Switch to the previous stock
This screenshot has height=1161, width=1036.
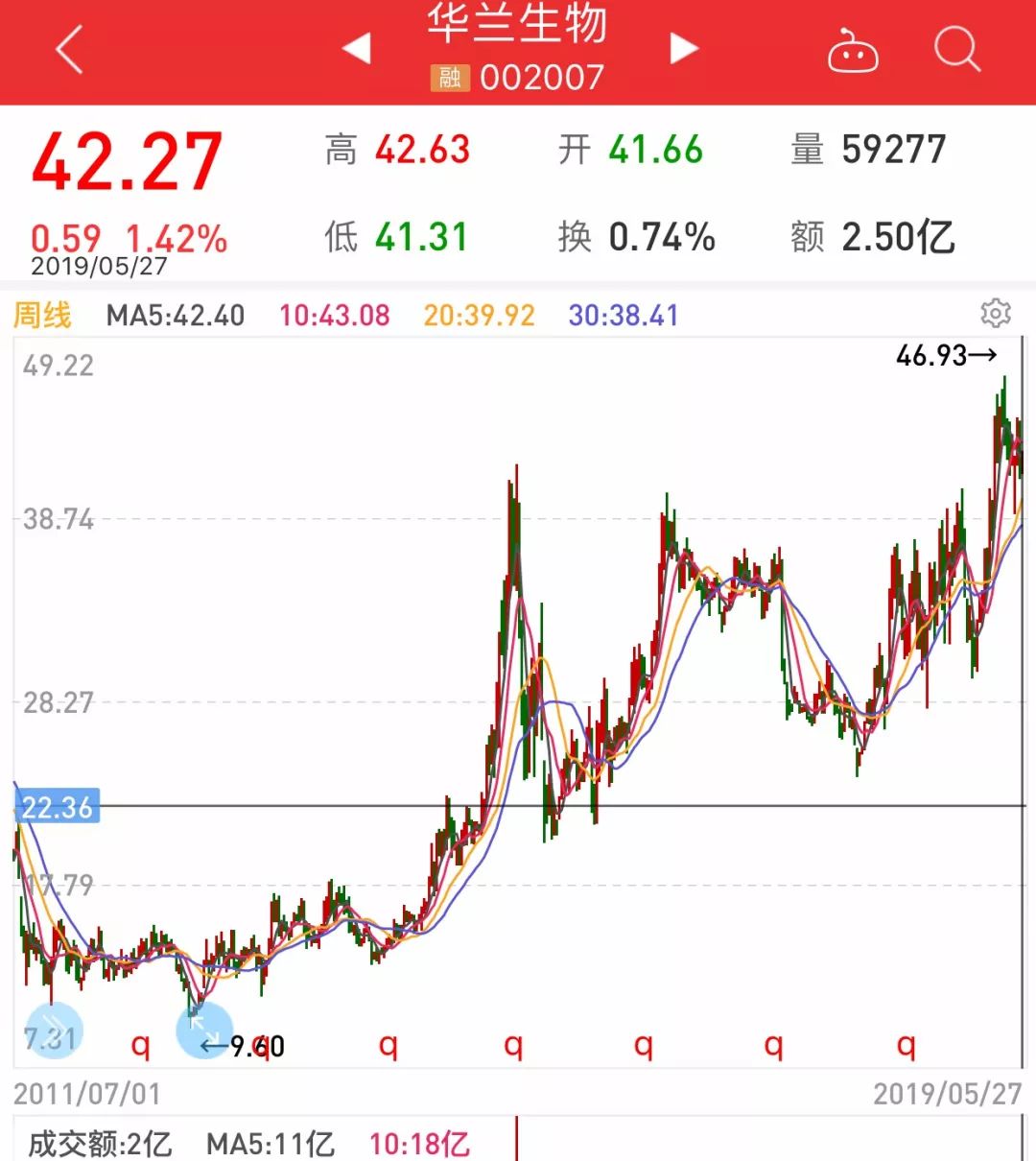(x=357, y=48)
